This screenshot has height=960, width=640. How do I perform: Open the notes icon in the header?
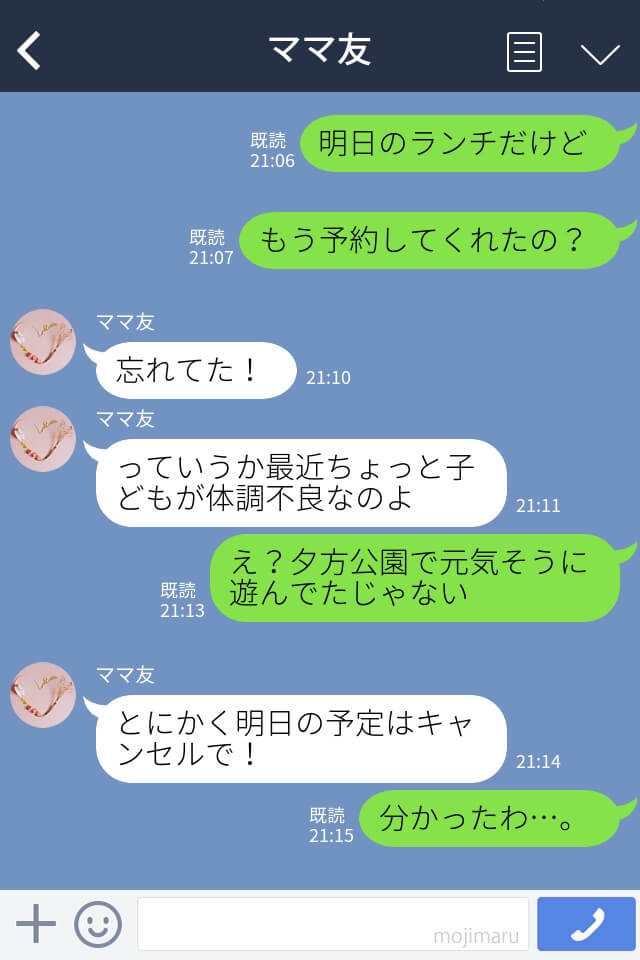[524, 51]
